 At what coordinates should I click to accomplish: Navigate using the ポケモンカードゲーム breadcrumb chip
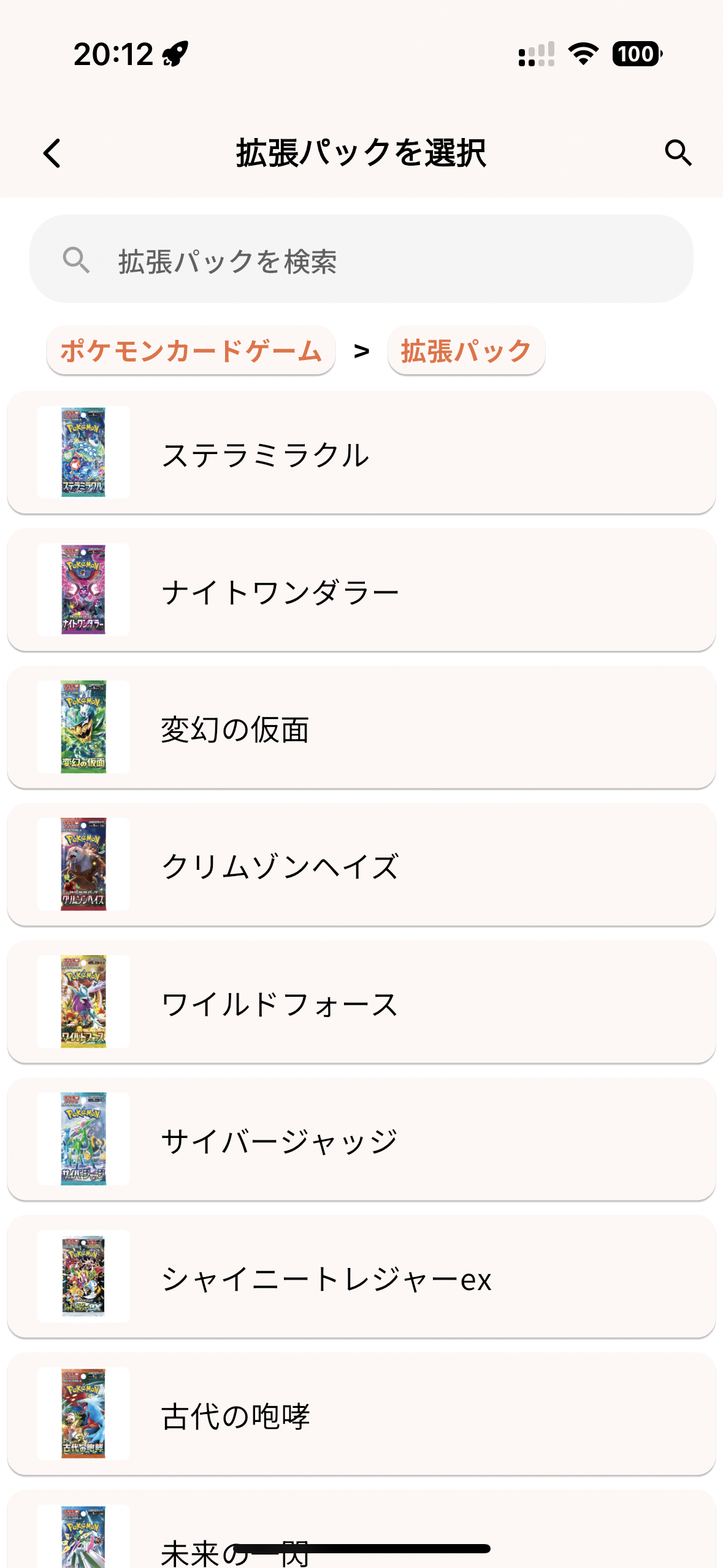pyautogui.click(x=191, y=350)
